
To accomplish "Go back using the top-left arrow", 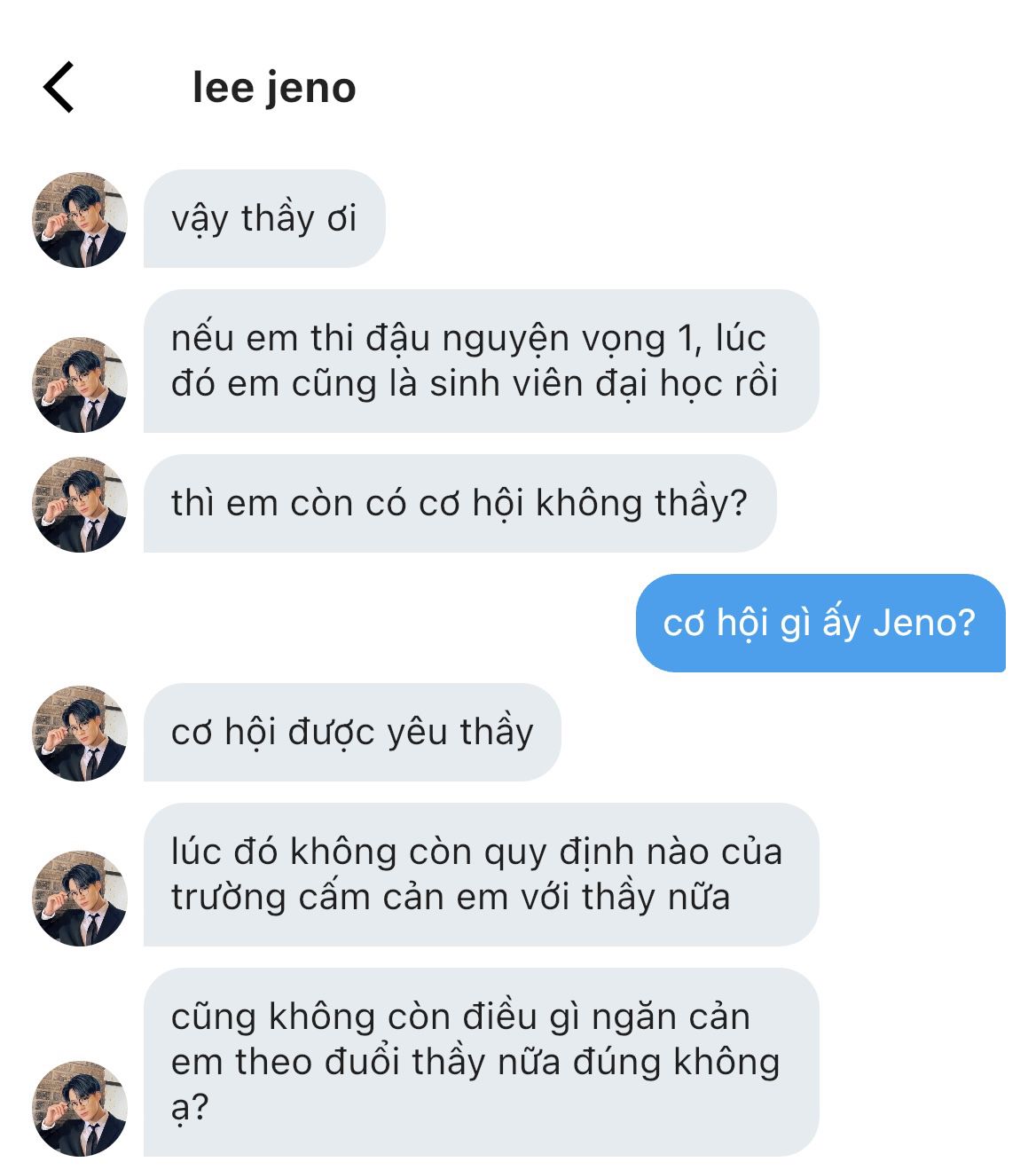I will [x=59, y=87].
